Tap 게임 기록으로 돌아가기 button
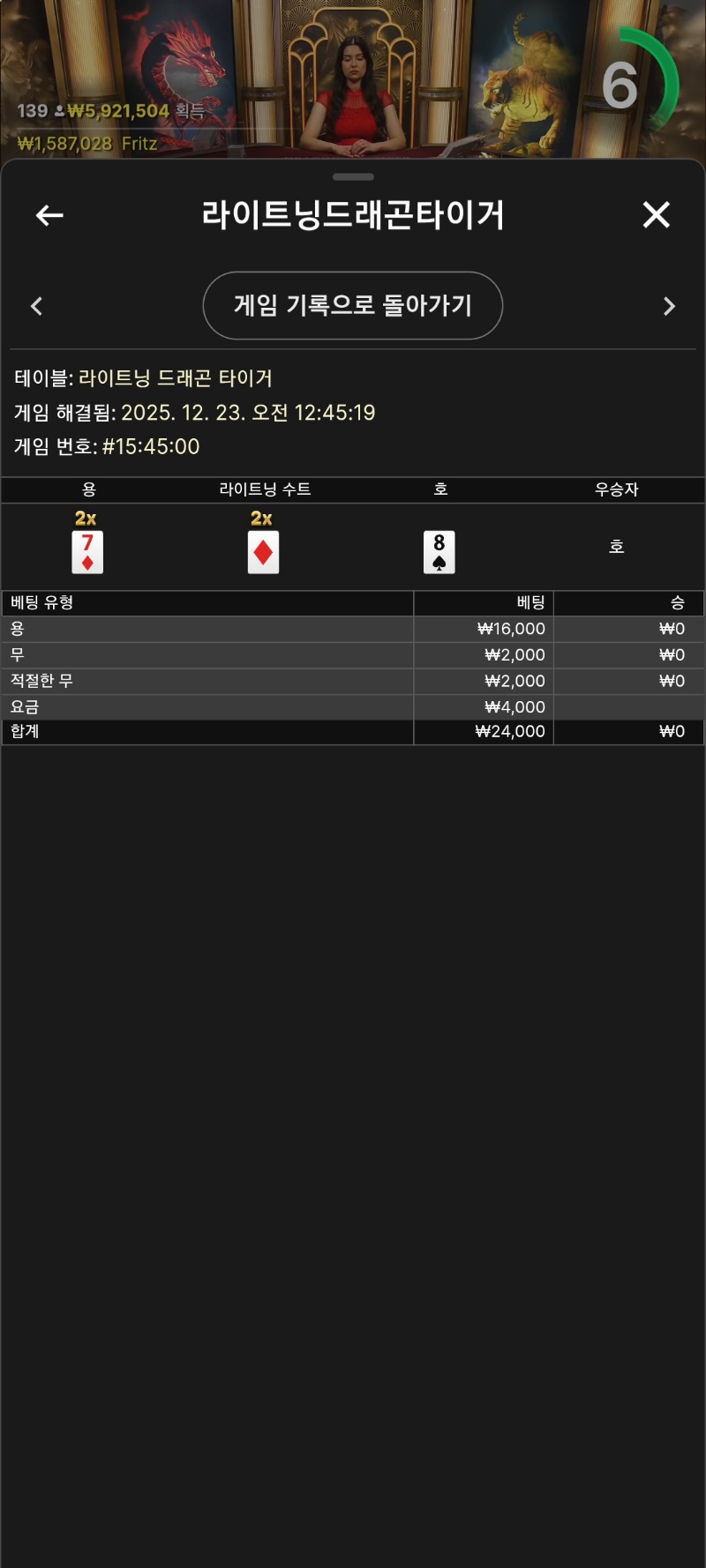 pos(353,305)
